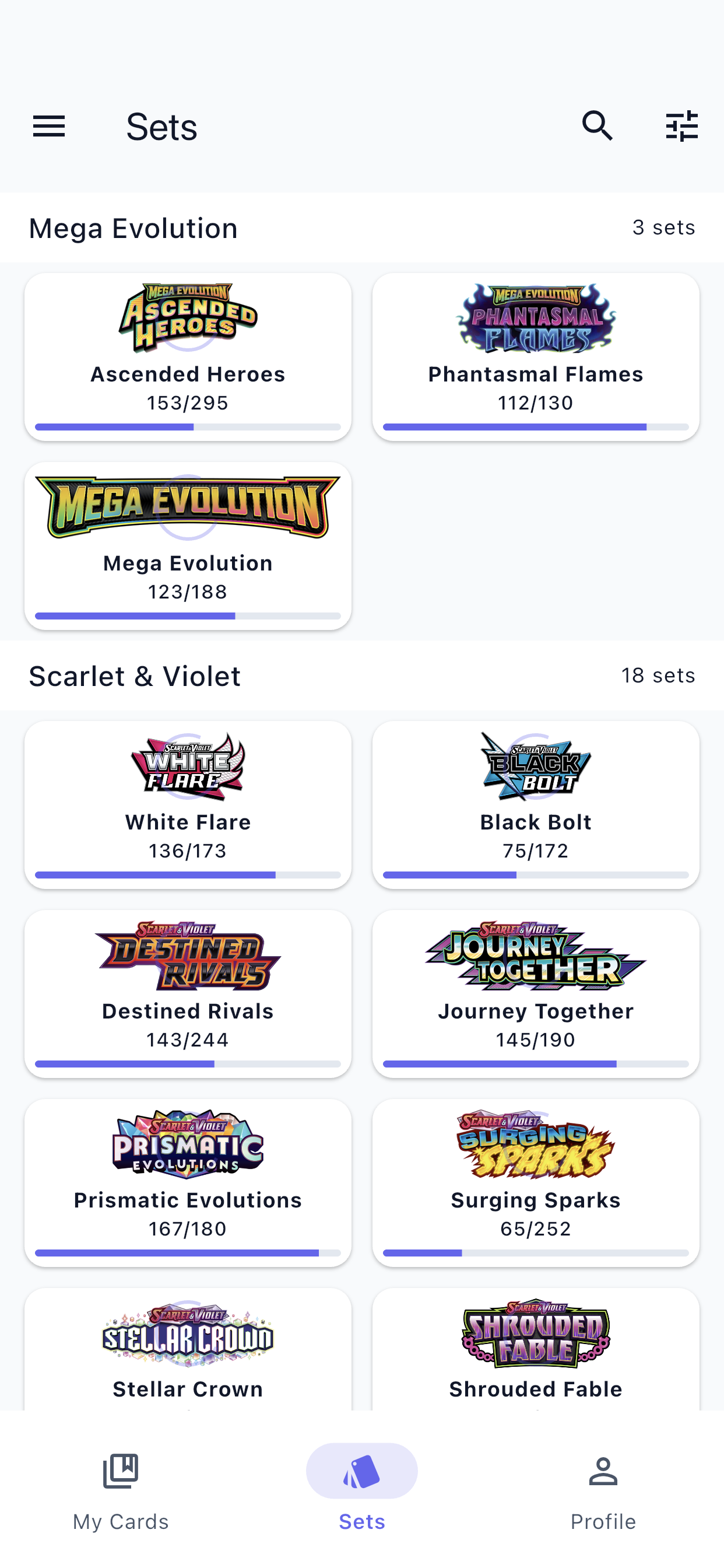Viewport: 724px width, 1568px height.
Task: Switch to the Sets tab
Action: coord(362,1503)
